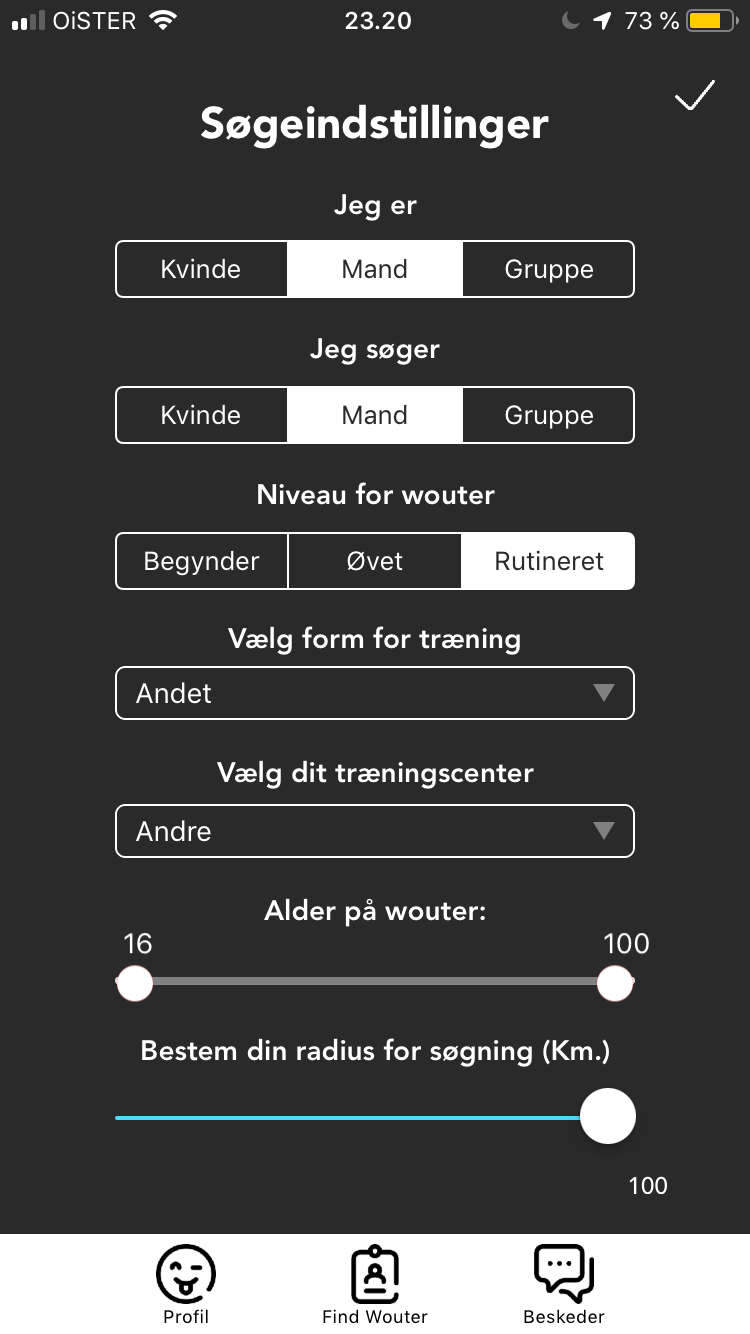Open the Beskeder tab
This screenshot has width=750, height=1334.
click(564, 1284)
